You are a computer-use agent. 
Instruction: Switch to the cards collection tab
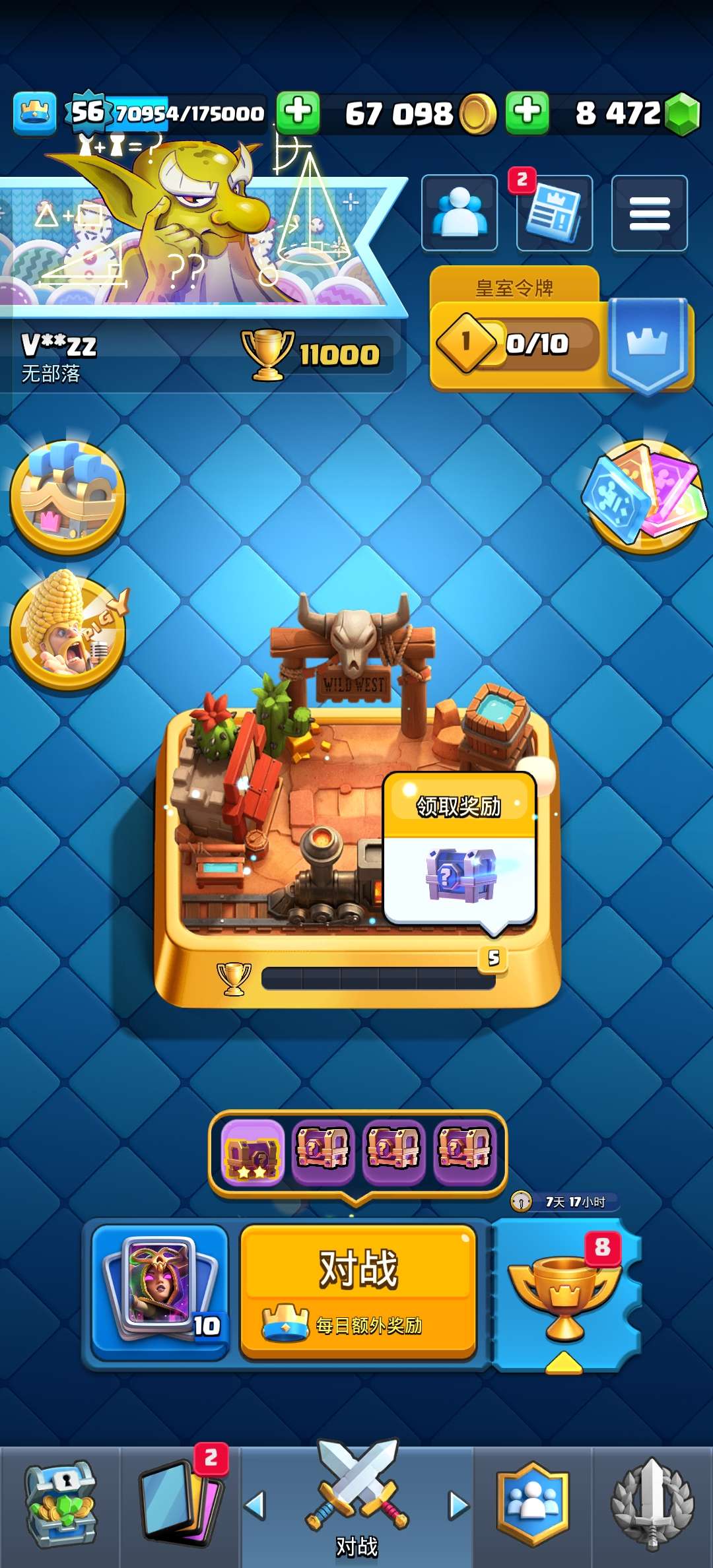click(x=180, y=1506)
